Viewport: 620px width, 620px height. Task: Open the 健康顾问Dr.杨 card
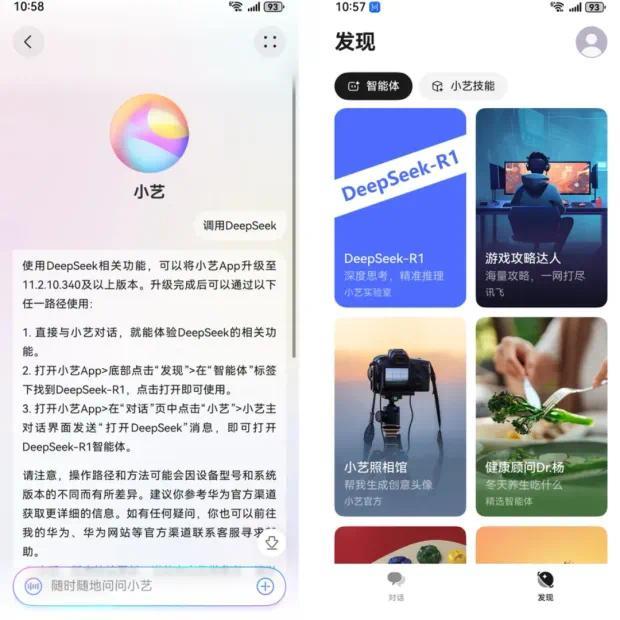click(x=541, y=416)
